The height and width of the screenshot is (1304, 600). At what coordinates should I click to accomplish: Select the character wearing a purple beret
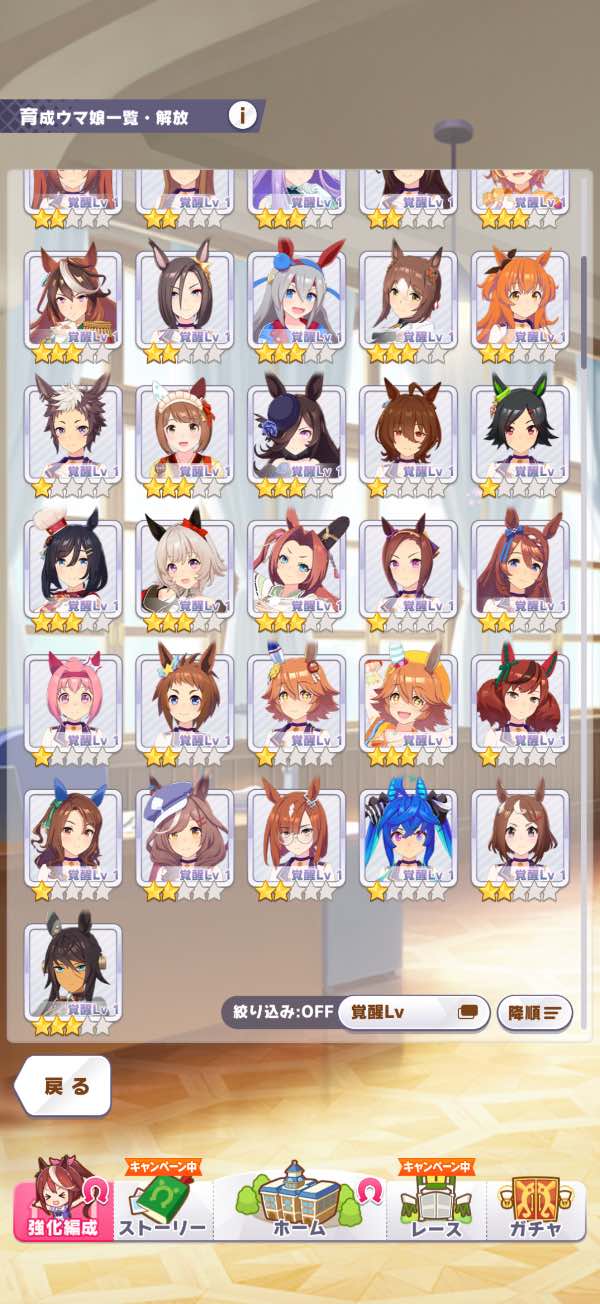click(x=184, y=838)
